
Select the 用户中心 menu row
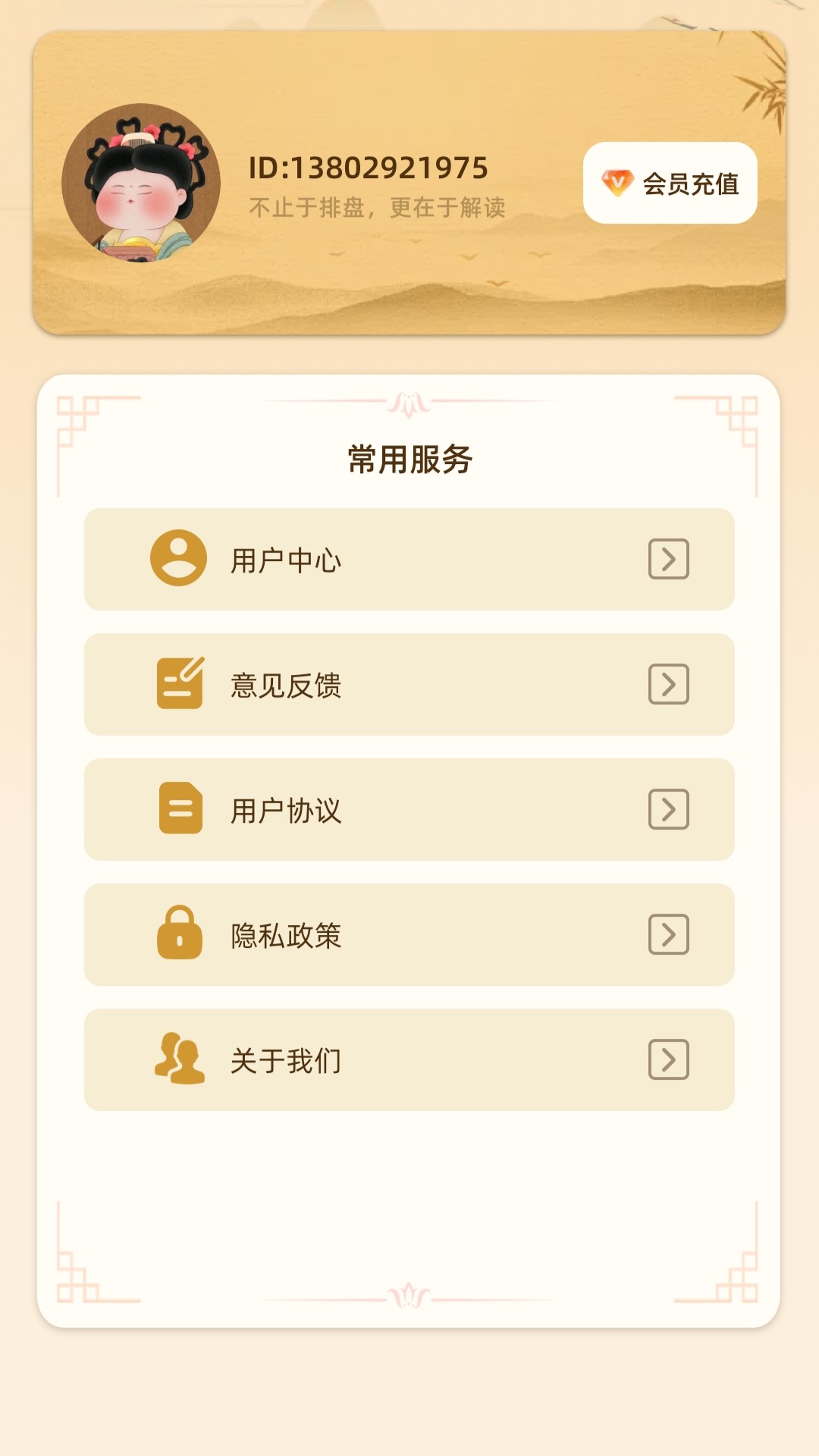click(409, 559)
